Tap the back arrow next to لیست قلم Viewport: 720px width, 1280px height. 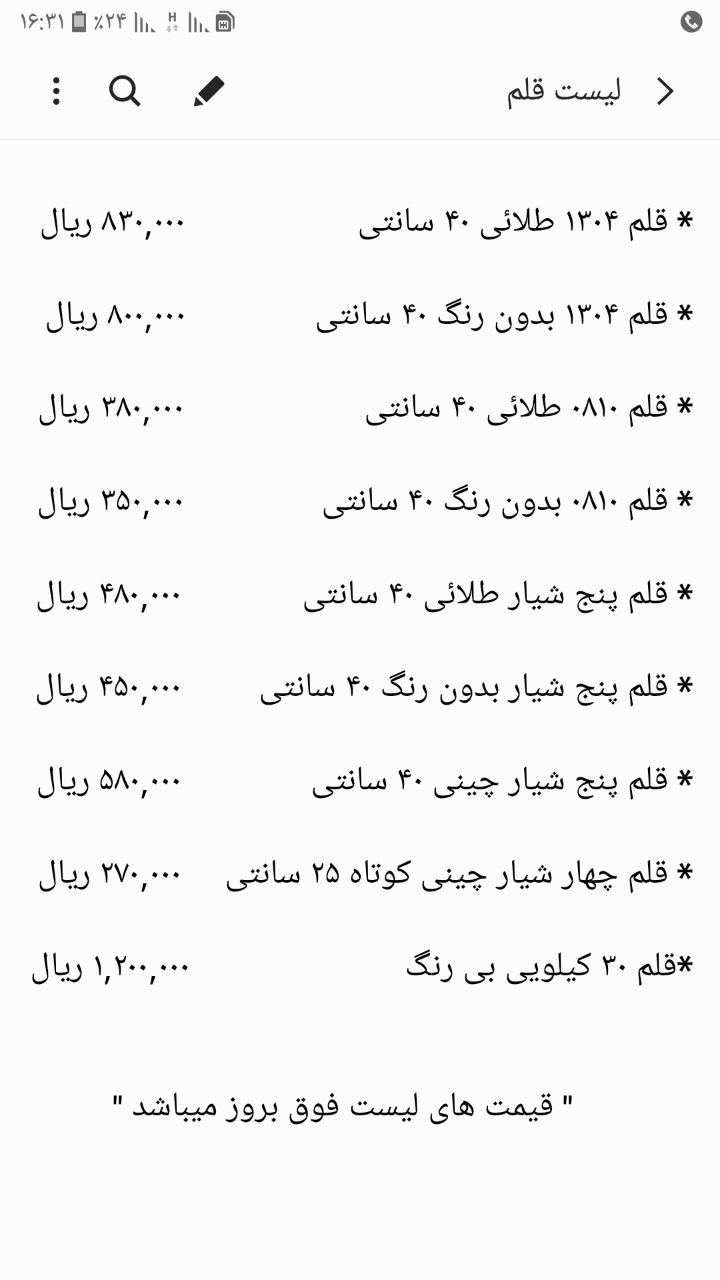point(663,91)
